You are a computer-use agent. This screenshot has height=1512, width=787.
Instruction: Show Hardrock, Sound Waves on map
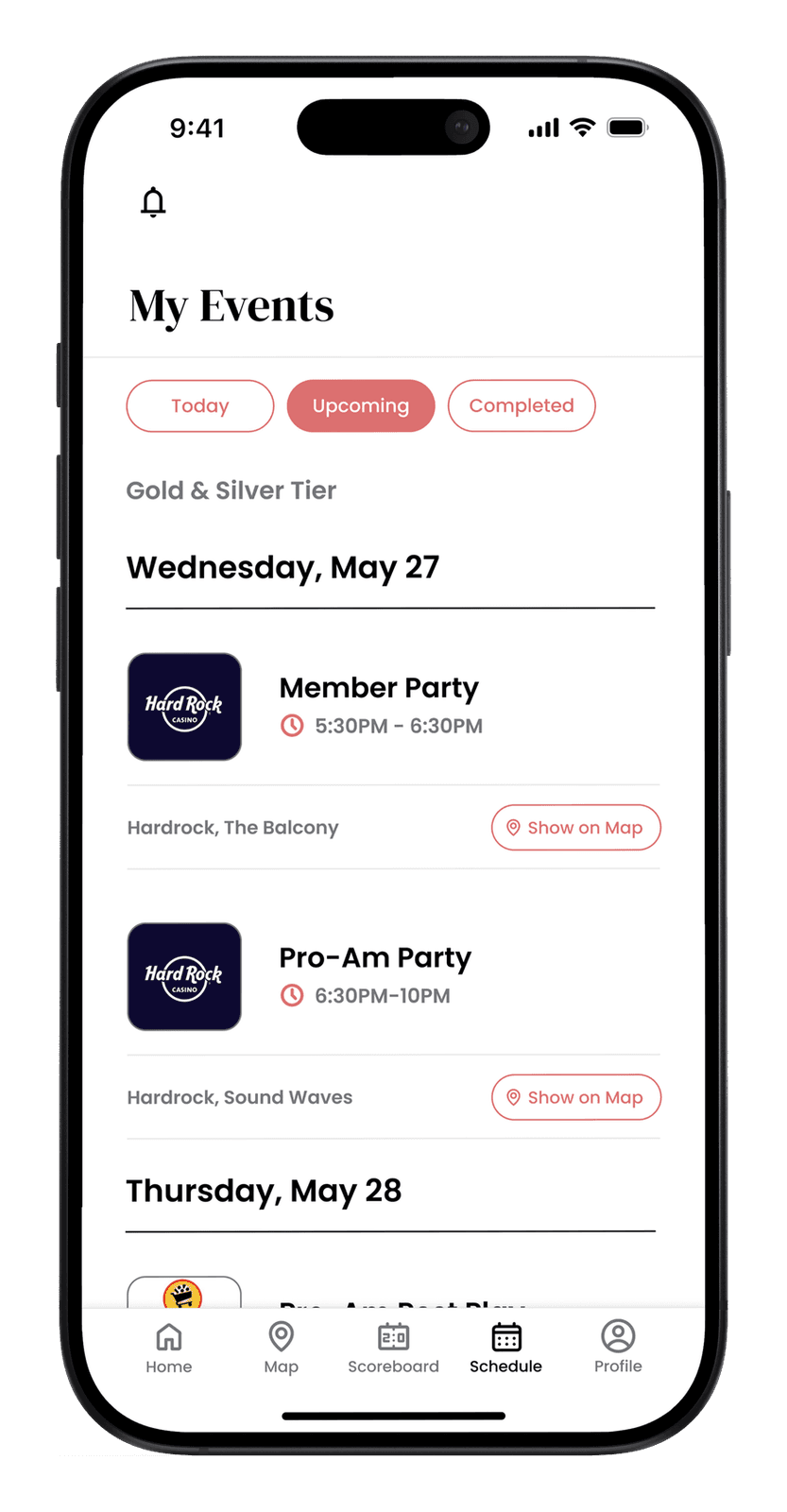pos(576,1097)
